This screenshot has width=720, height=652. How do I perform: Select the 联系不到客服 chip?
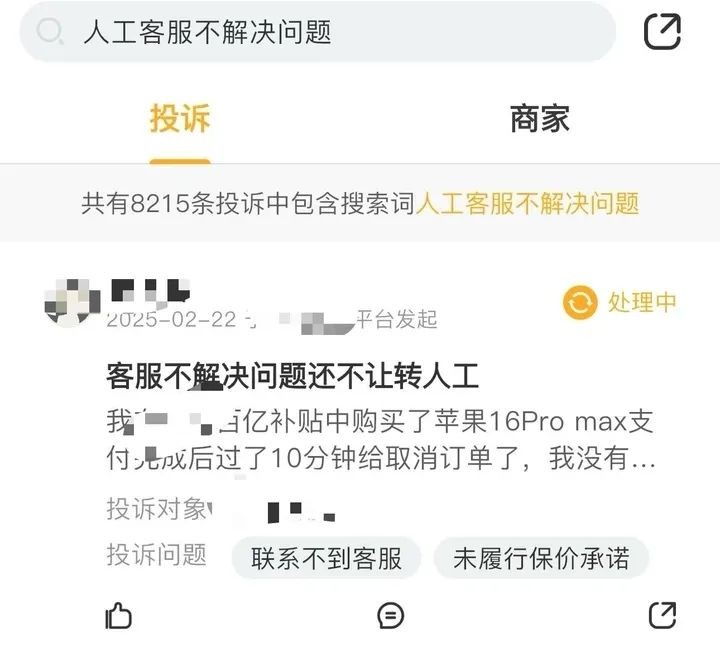pyautogui.click(x=326, y=558)
